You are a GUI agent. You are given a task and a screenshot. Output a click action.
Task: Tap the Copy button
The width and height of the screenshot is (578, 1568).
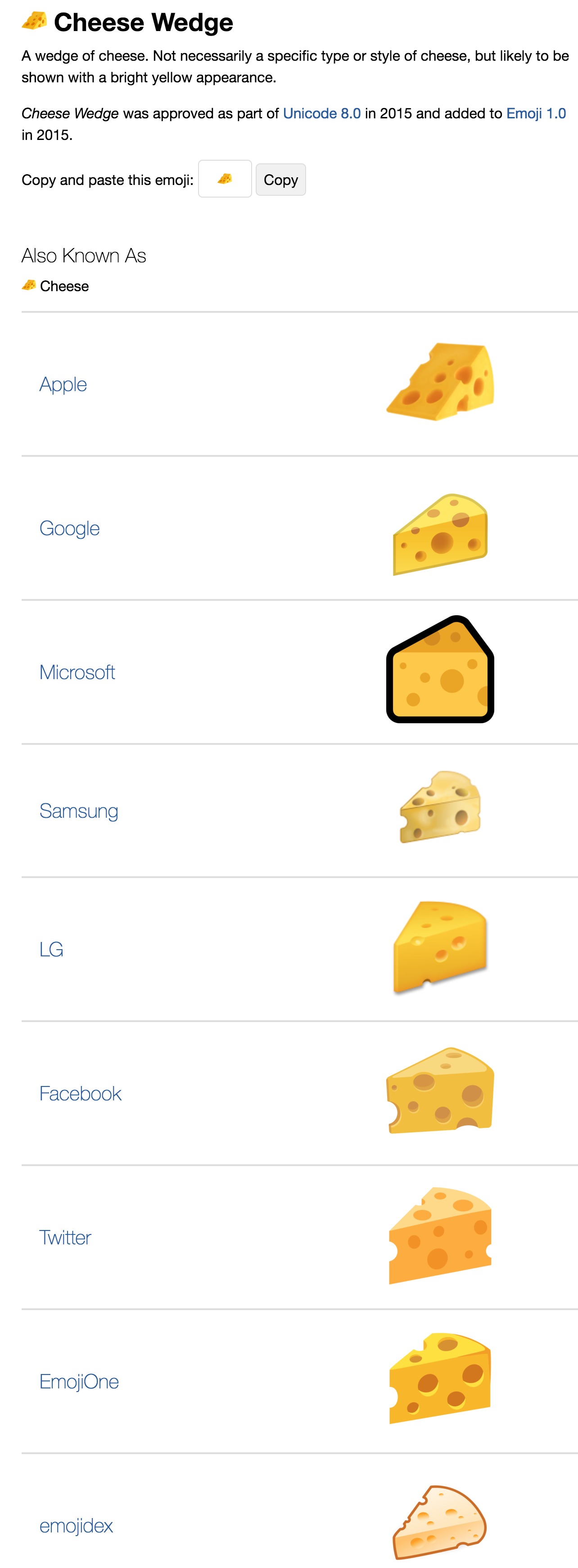coord(281,180)
